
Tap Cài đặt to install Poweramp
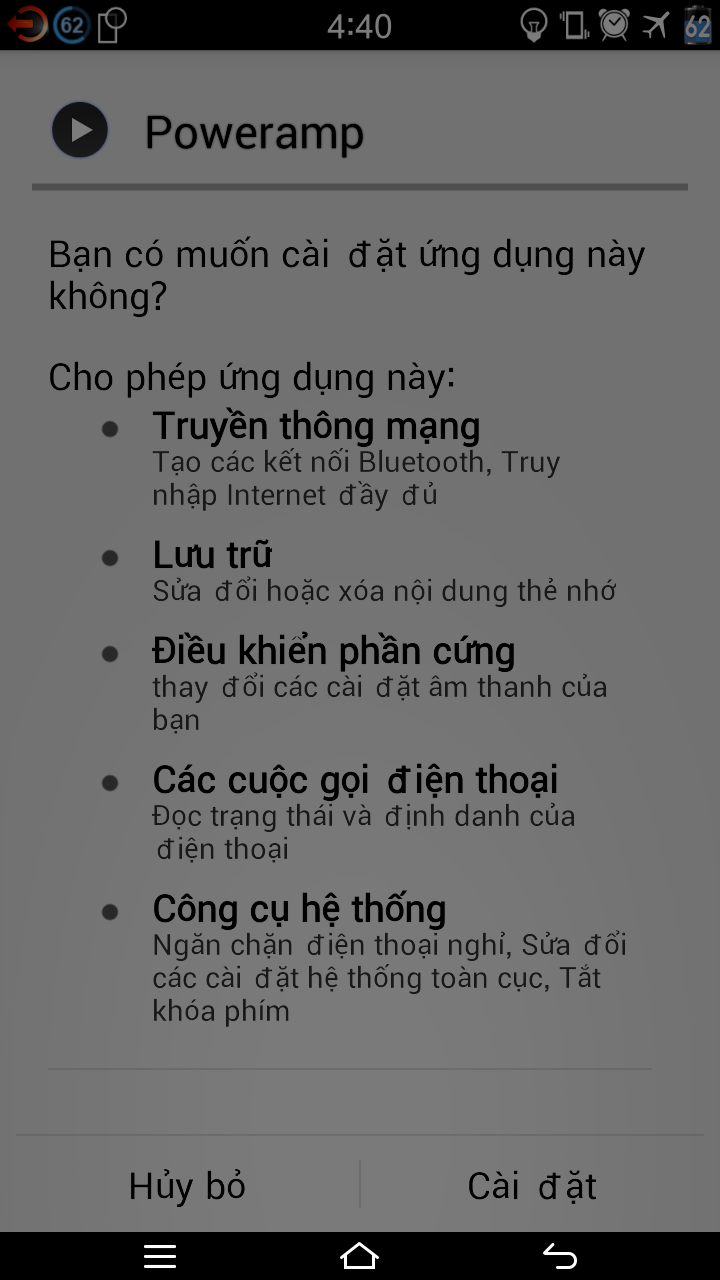tap(532, 1186)
